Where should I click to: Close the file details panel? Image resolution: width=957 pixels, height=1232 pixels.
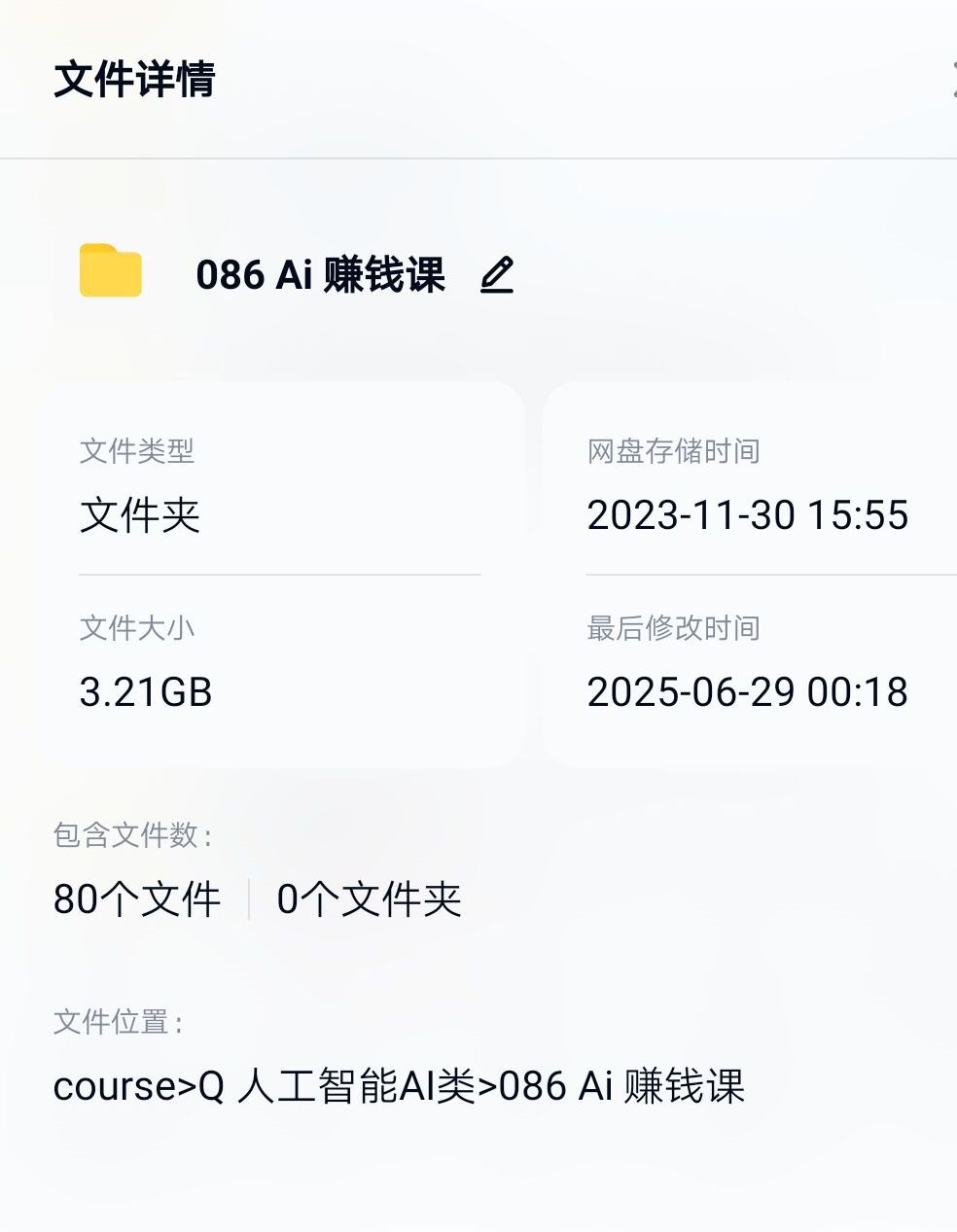pyautogui.click(x=952, y=80)
